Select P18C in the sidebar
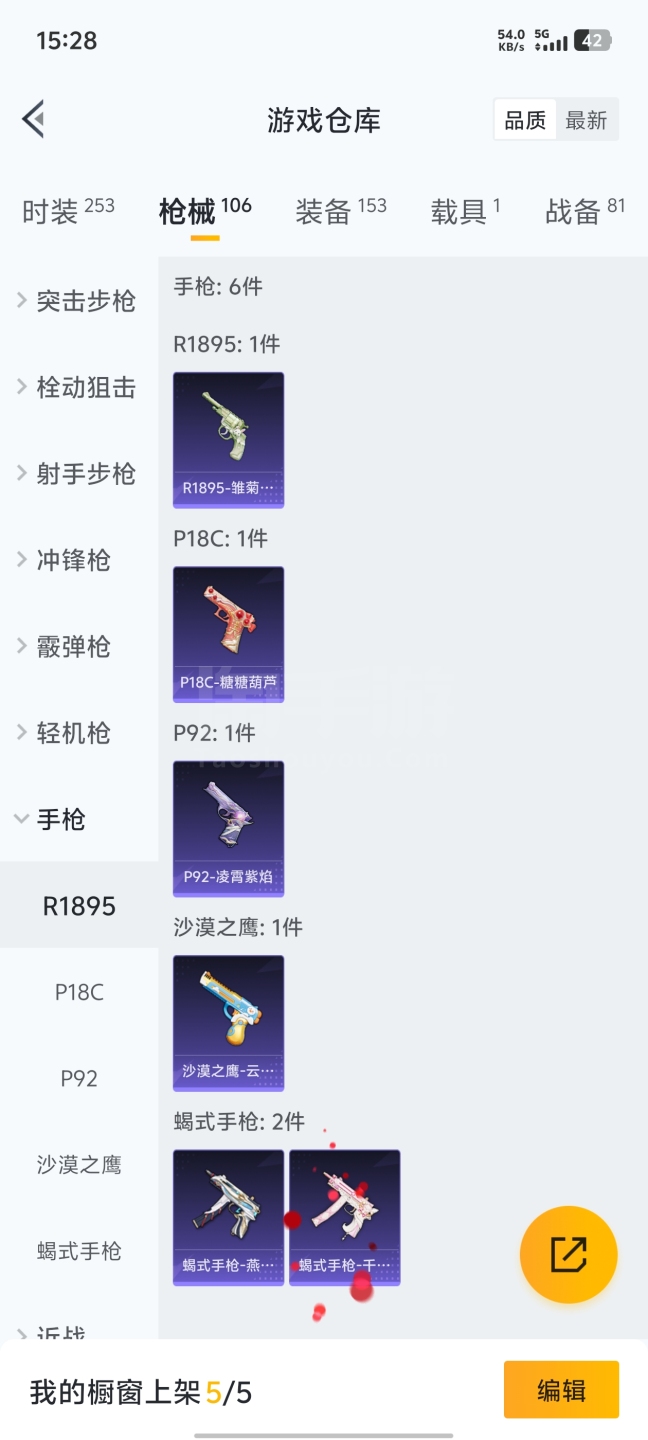 click(79, 992)
